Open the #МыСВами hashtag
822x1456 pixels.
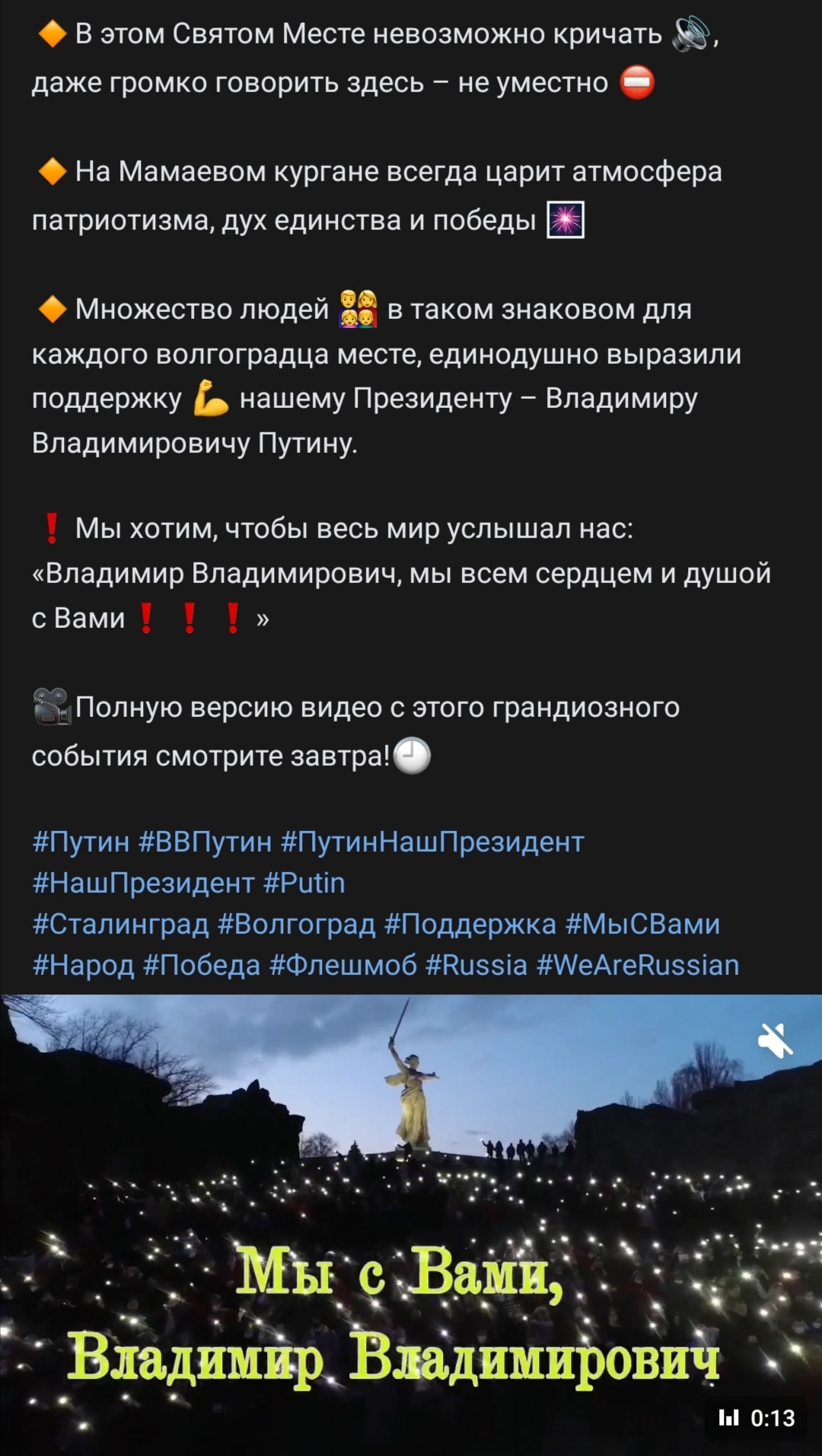[643, 924]
